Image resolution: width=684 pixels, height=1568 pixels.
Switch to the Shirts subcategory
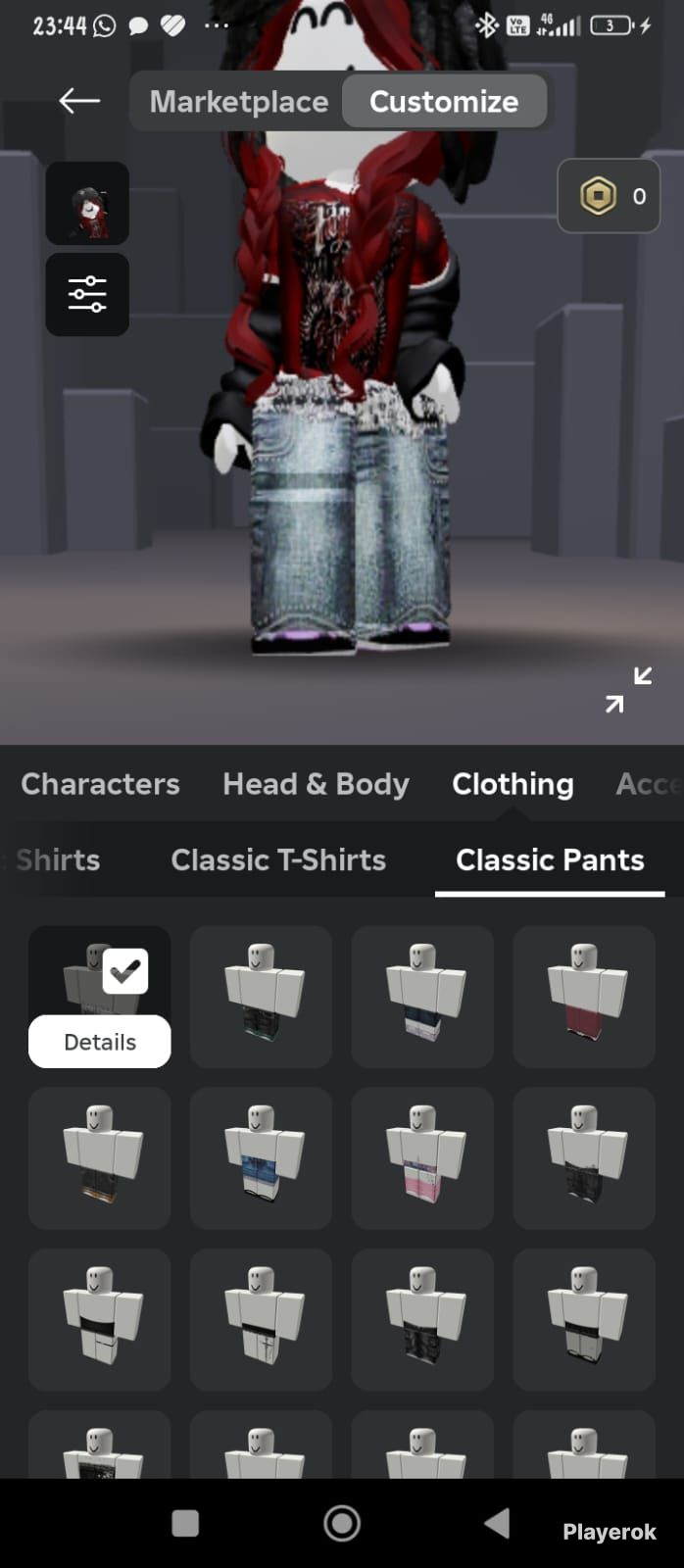click(x=57, y=859)
